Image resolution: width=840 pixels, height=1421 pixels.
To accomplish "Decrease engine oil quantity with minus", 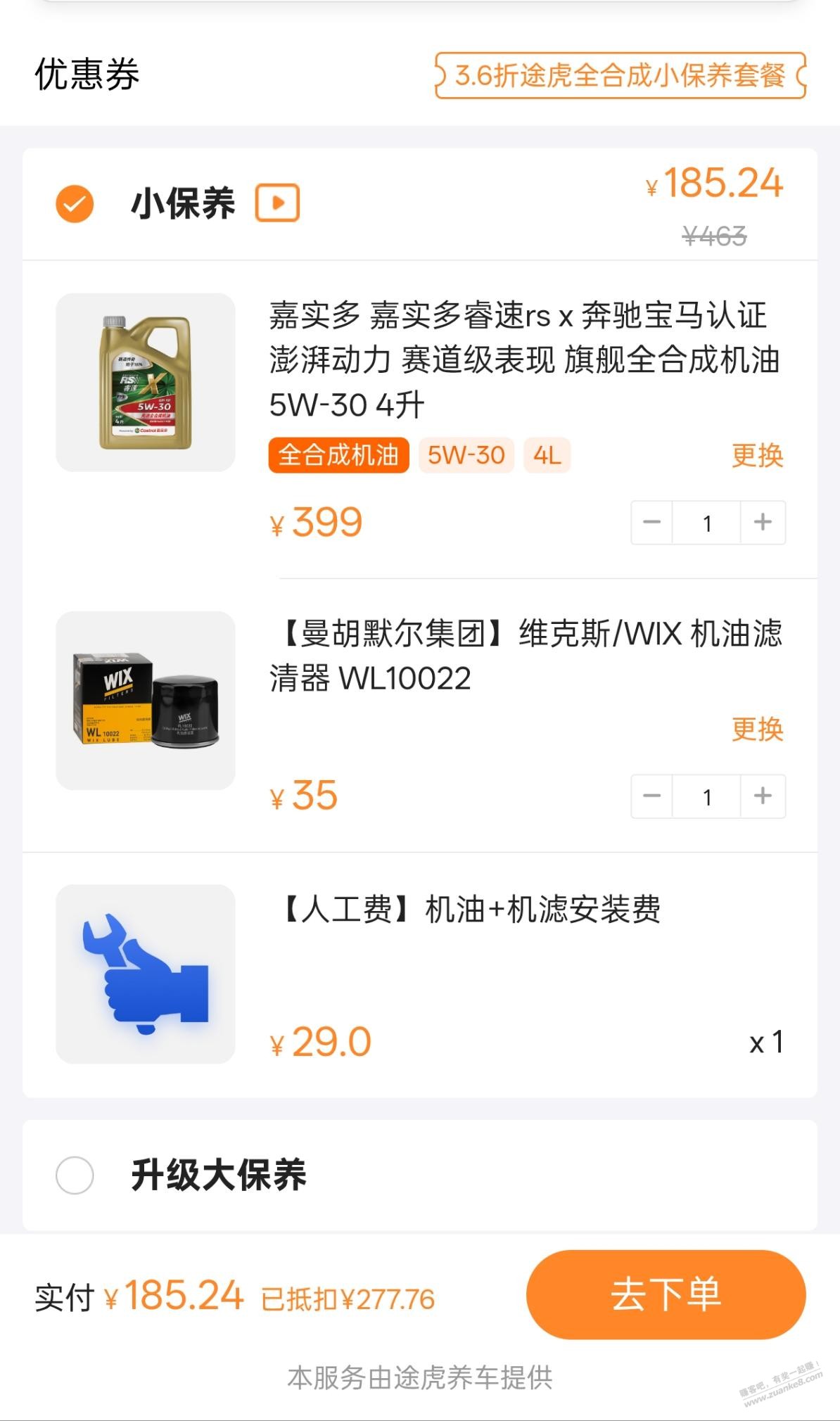I will [x=651, y=521].
